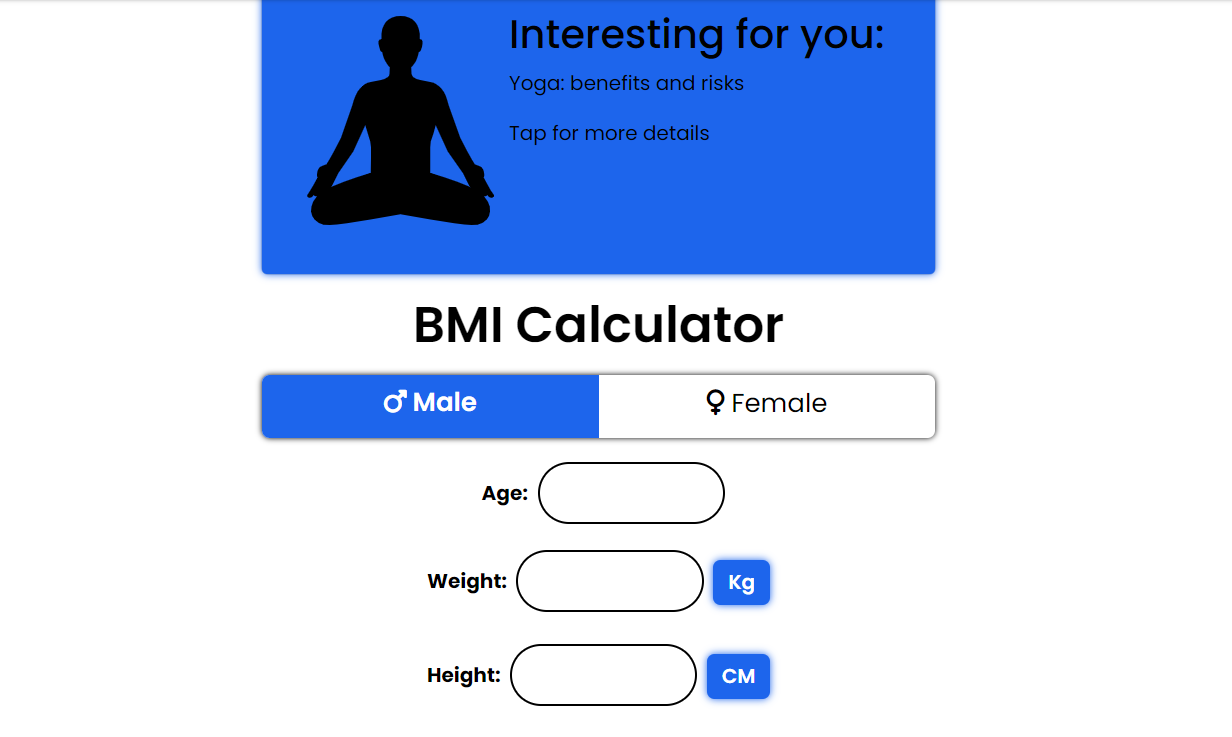Open the yoga benefits and risks card
The width and height of the screenshot is (1232, 737).
click(x=598, y=135)
